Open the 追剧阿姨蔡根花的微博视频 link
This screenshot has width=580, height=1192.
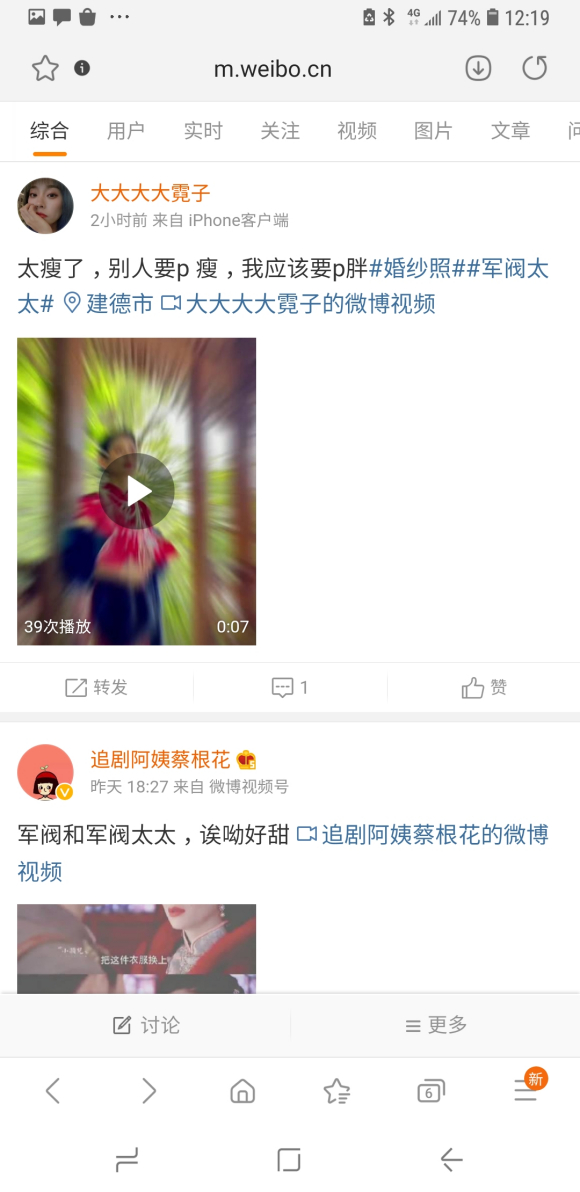pos(283,853)
